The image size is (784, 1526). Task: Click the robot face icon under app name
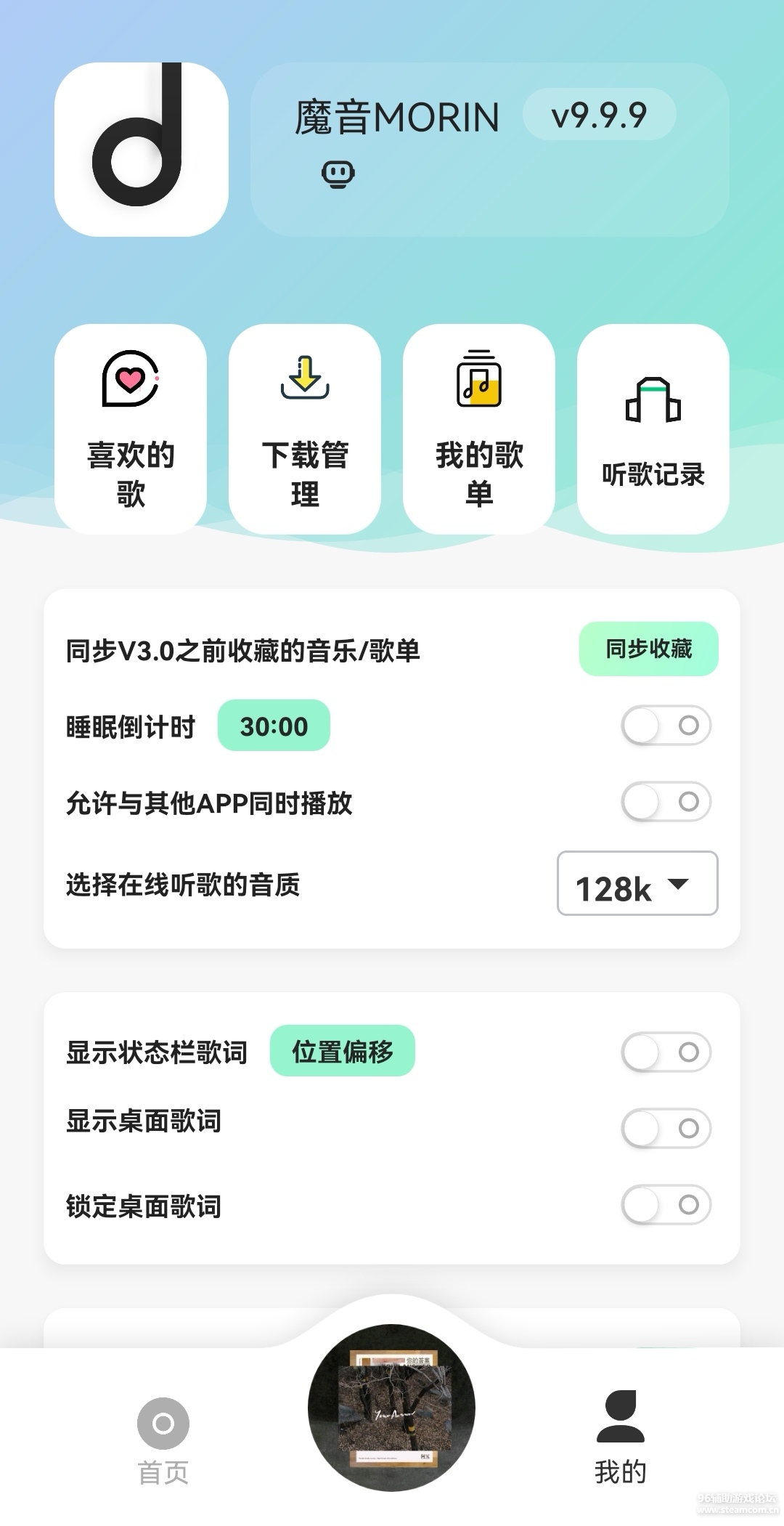(337, 174)
